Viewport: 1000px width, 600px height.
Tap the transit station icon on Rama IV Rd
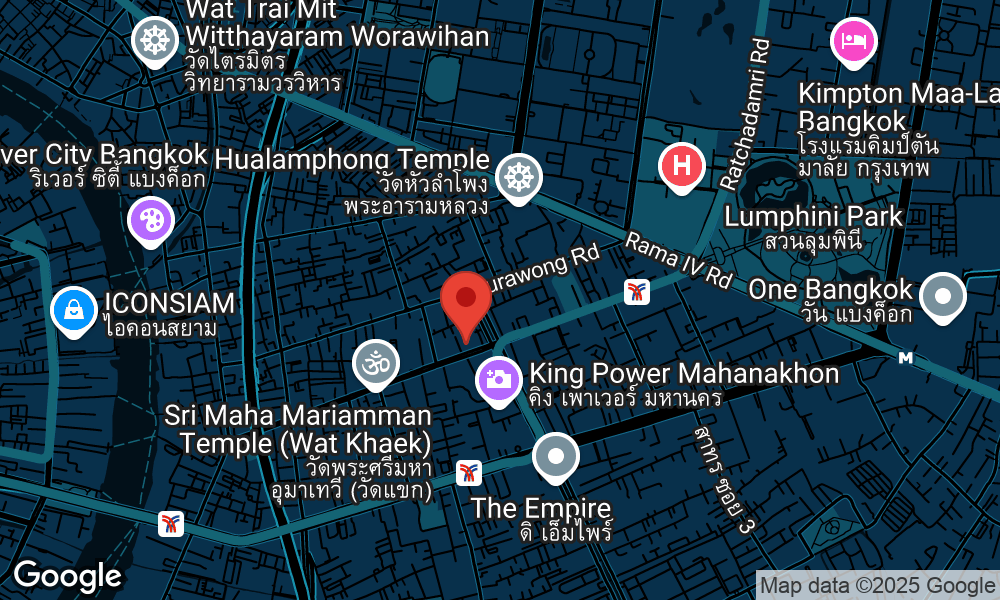[636, 292]
